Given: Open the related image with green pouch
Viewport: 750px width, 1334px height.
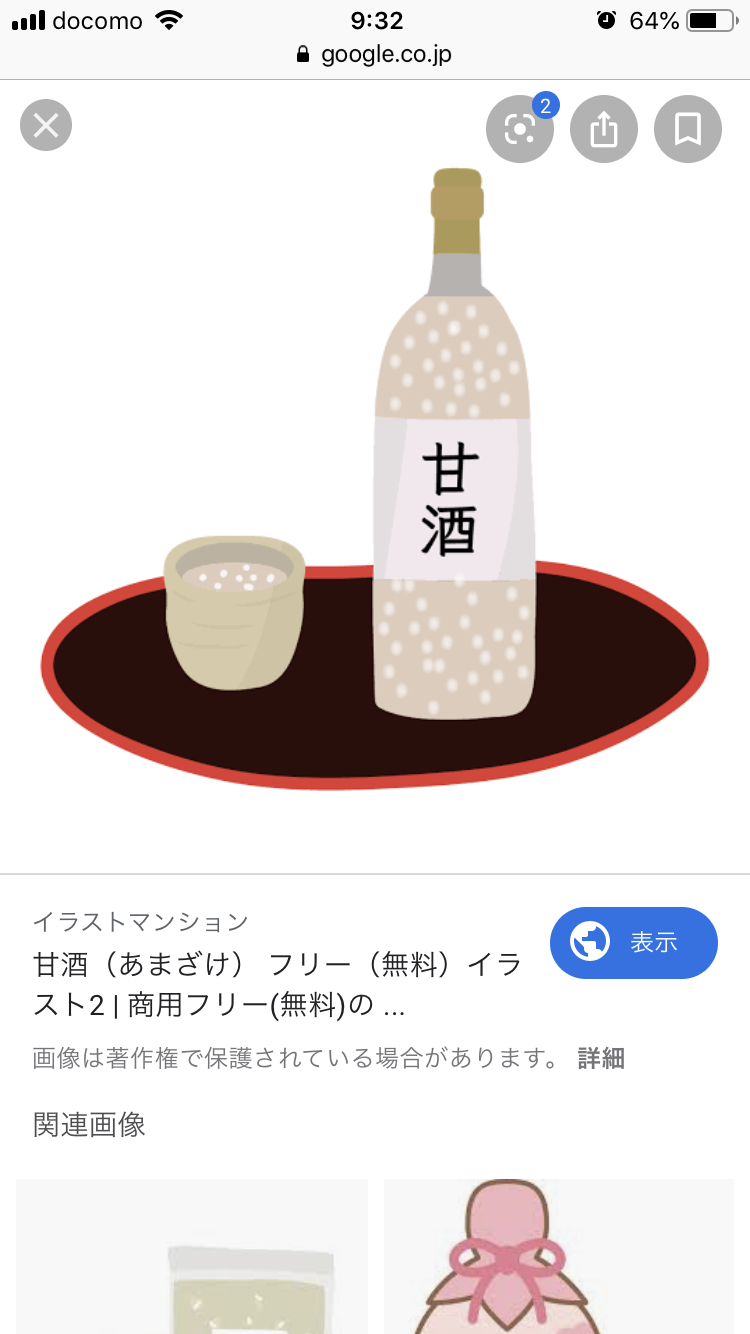Looking at the screenshot, I should pyautogui.click(x=192, y=1256).
